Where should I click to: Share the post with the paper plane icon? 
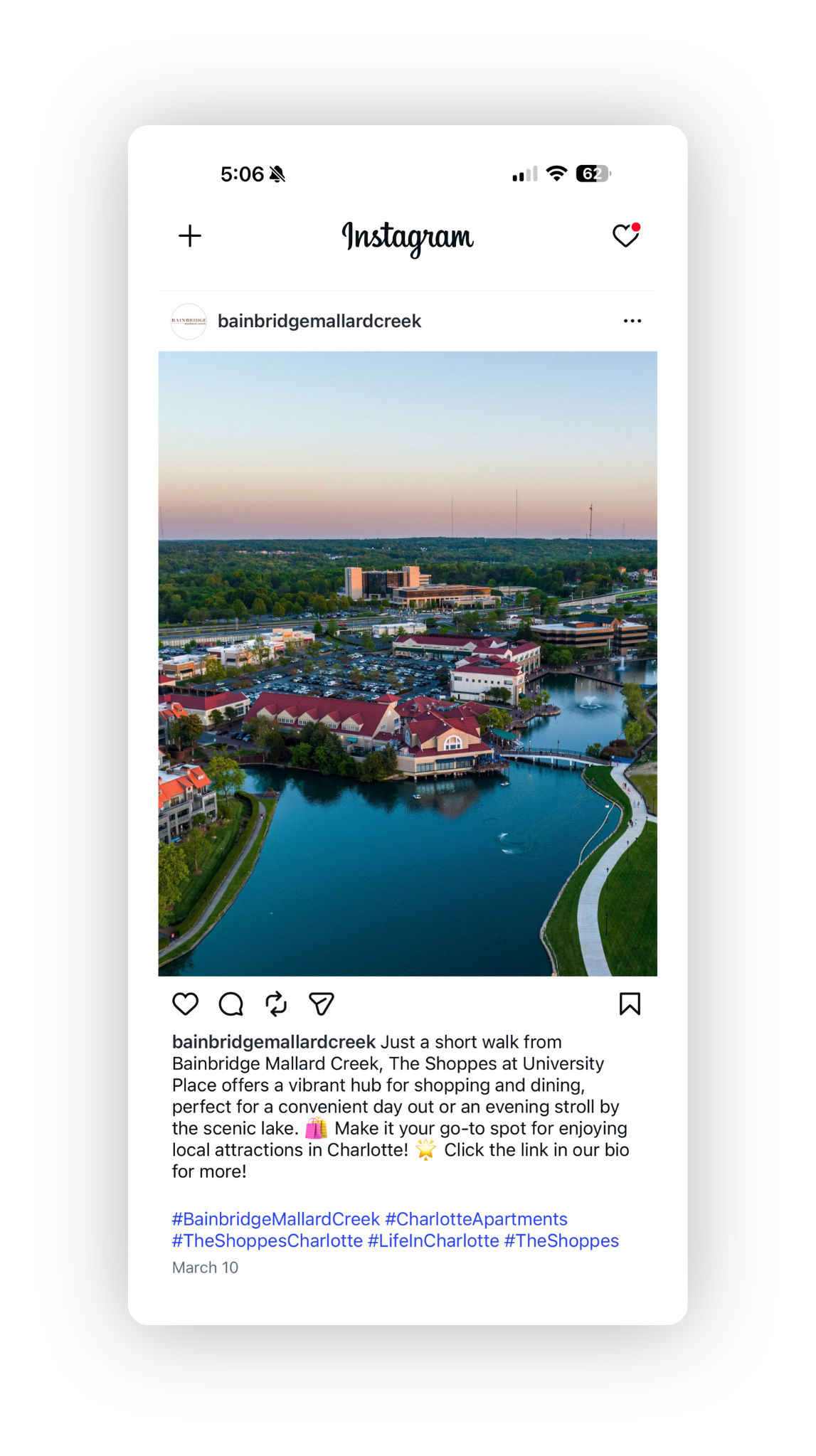[x=322, y=1004]
